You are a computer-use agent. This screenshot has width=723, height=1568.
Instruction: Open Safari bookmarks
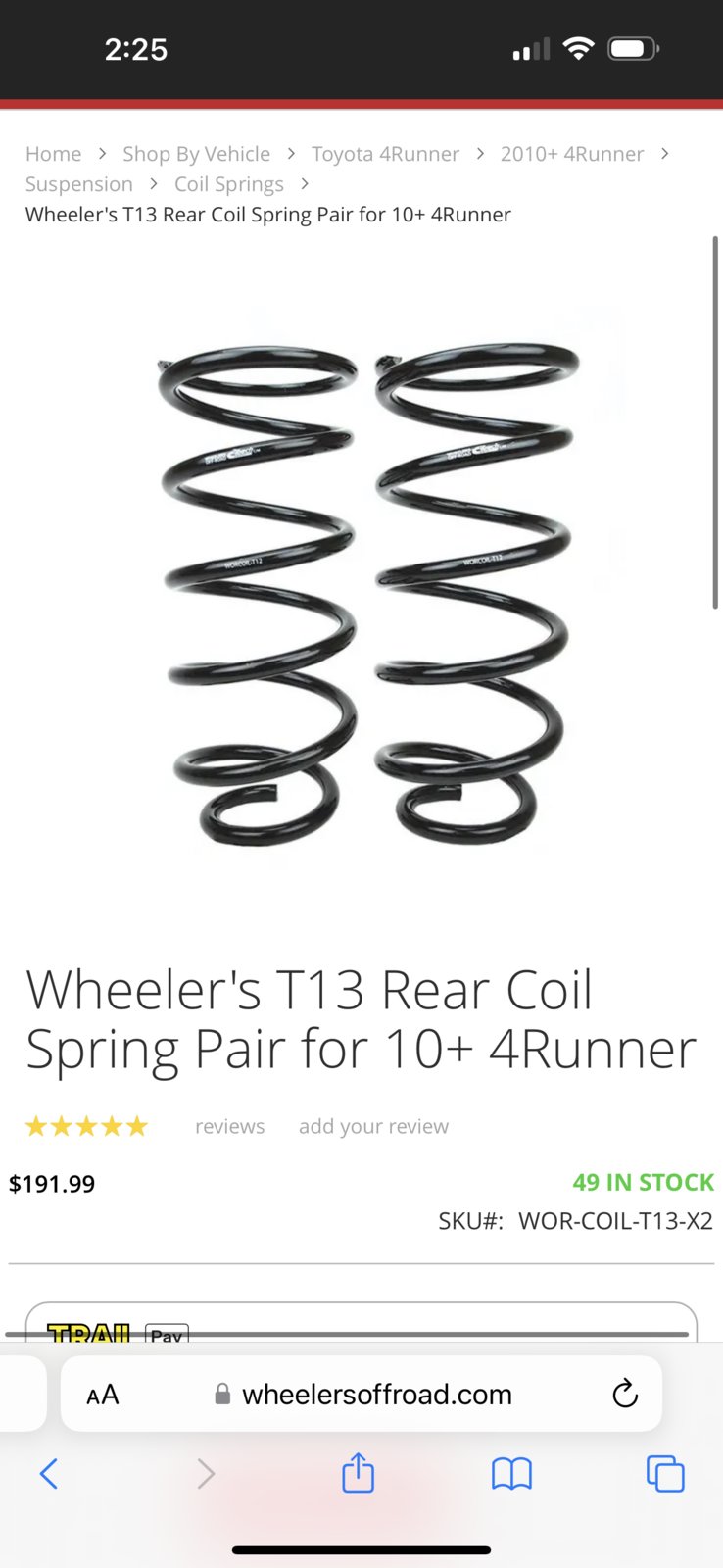point(511,1473)
